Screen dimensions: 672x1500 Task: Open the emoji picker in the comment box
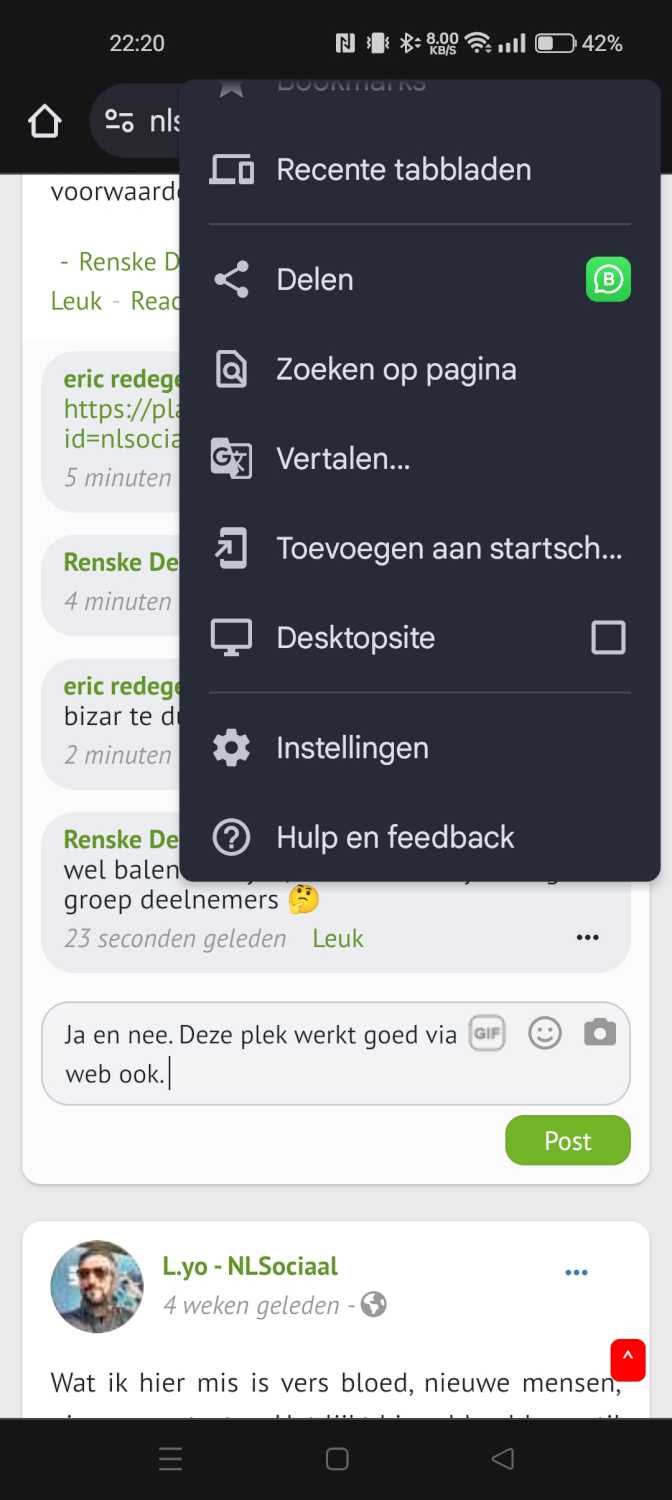coord(545,1033)
